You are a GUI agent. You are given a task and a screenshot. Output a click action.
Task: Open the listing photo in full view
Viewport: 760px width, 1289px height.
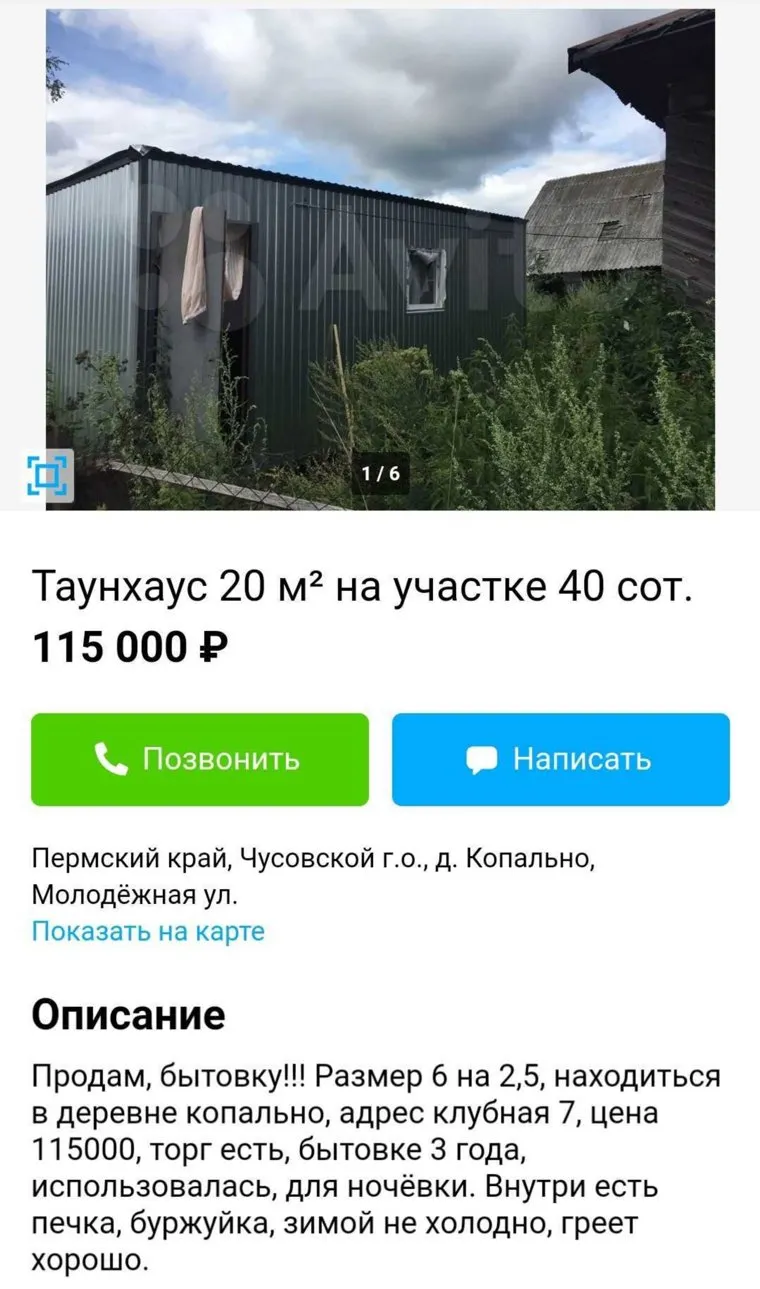pos(380,260)
